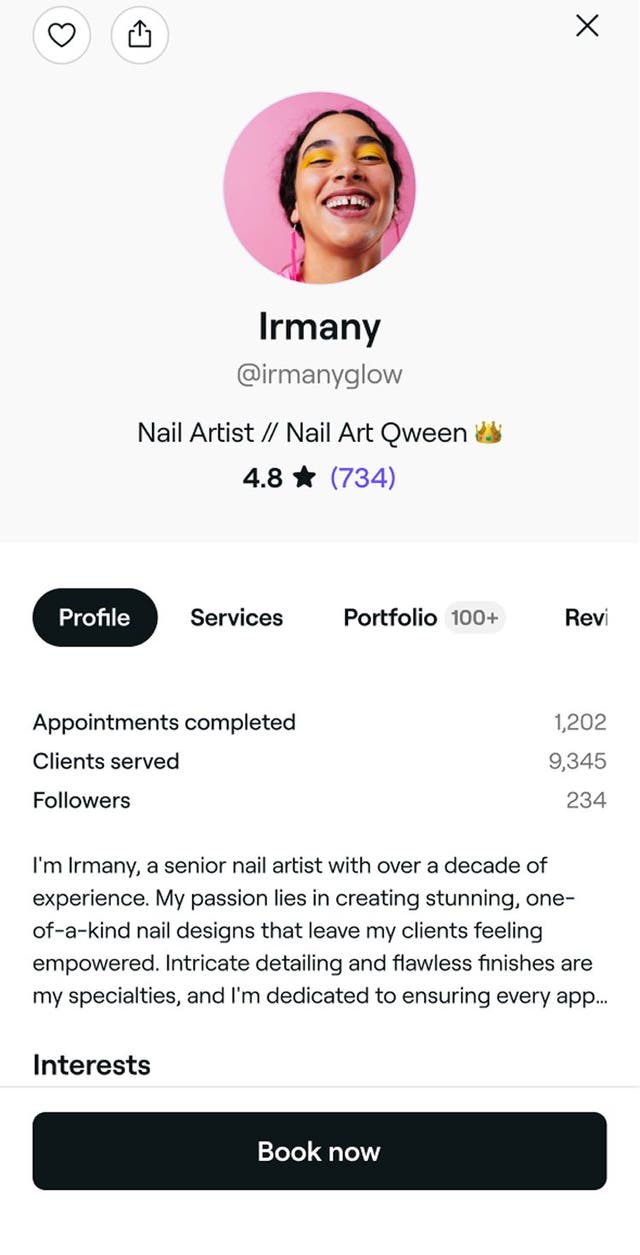
Task: Switch to the Services tab
Action: (236, 618)
